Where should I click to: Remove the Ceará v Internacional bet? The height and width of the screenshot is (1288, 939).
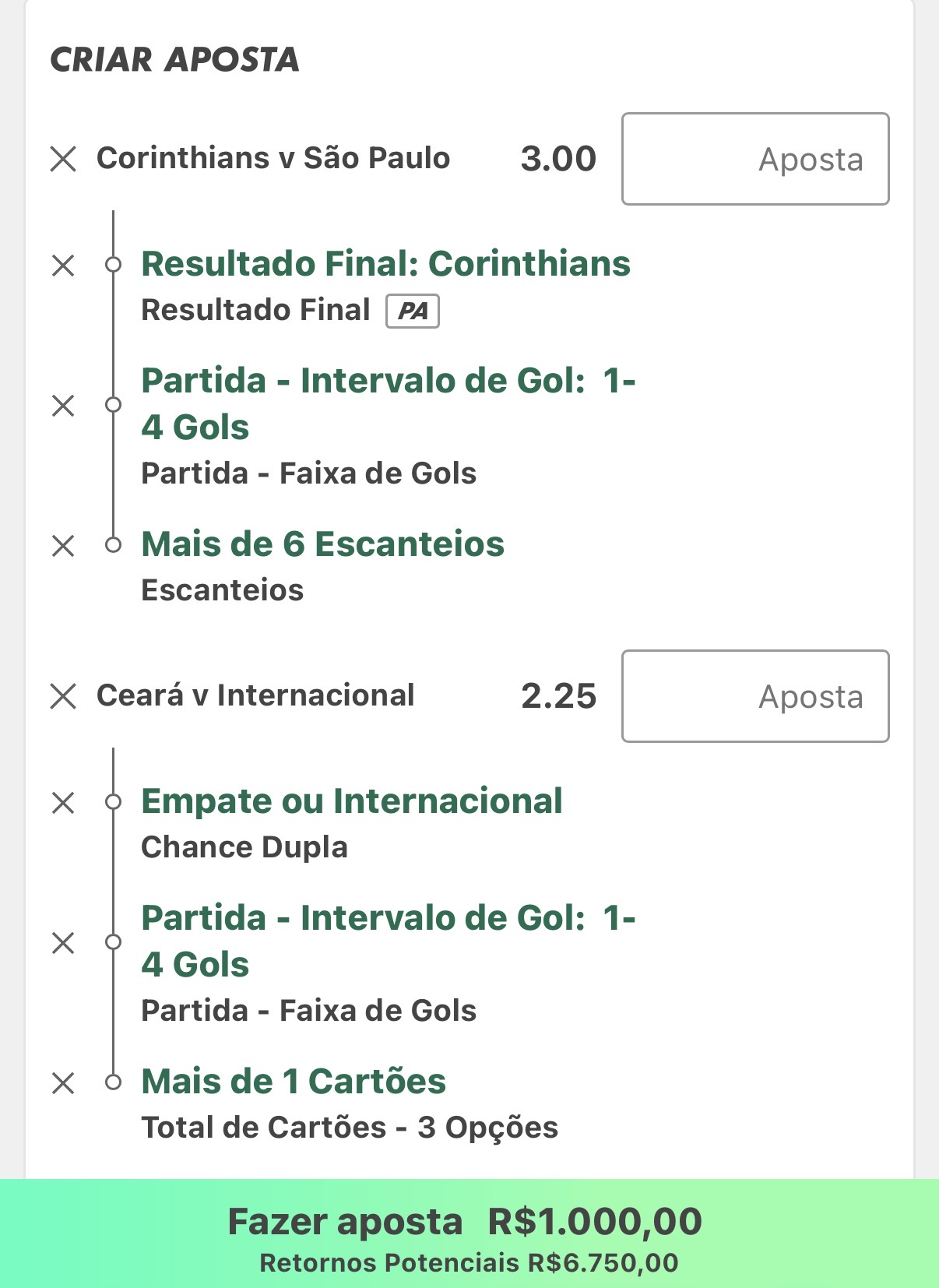pos(62,695)
